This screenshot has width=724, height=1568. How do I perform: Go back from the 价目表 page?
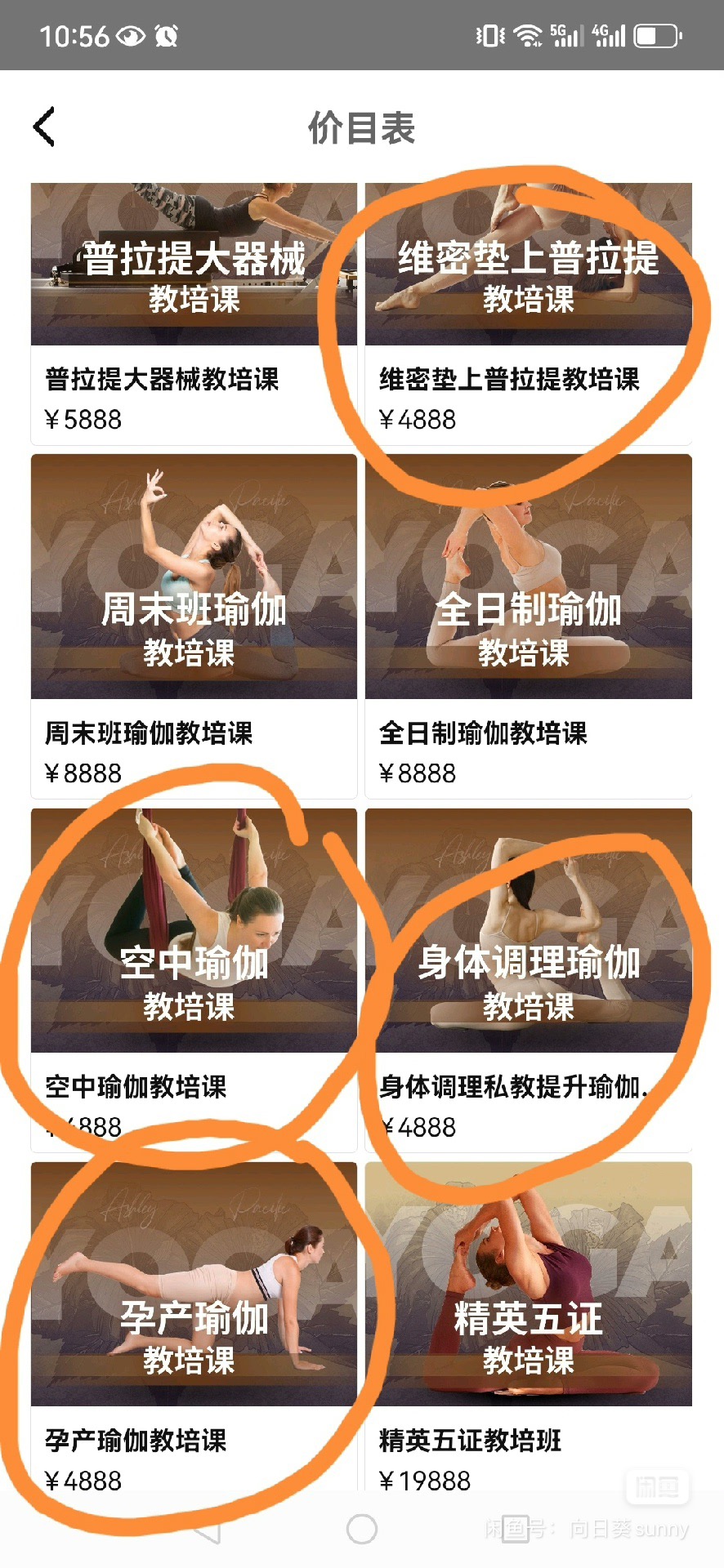click(45, 127)
